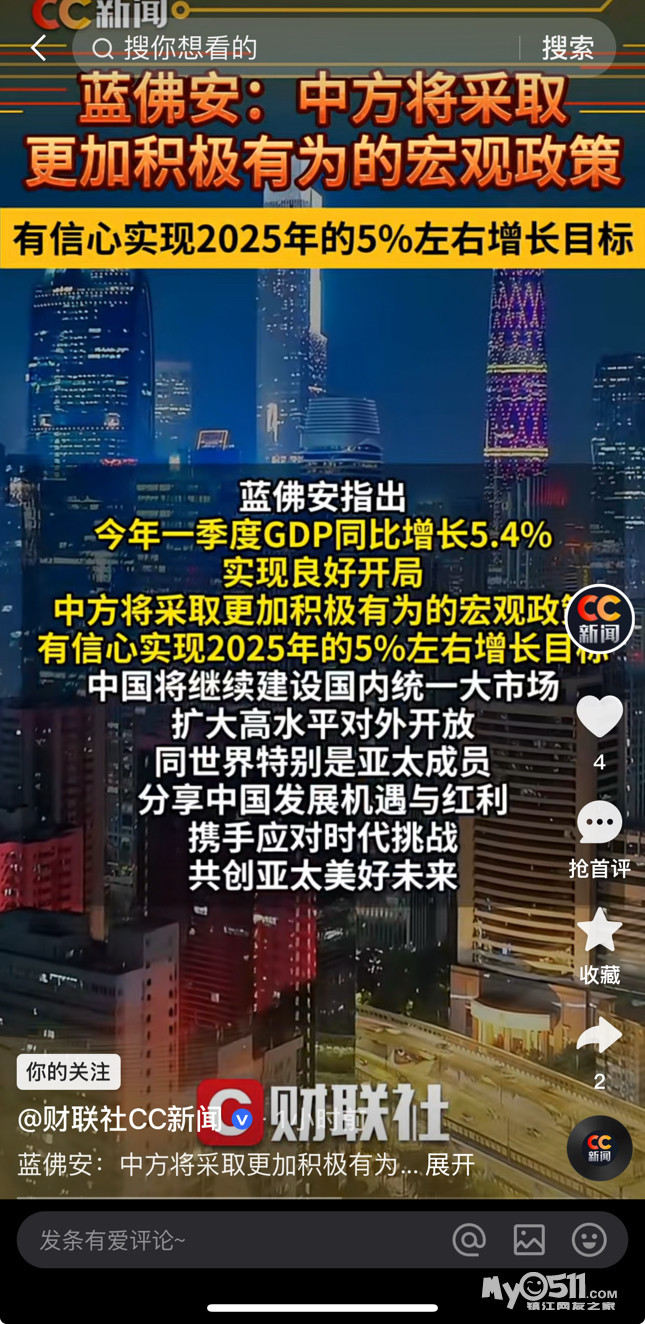Mention someone with the @ icon
This screenshot has width=645, height=1324.
469,1240
